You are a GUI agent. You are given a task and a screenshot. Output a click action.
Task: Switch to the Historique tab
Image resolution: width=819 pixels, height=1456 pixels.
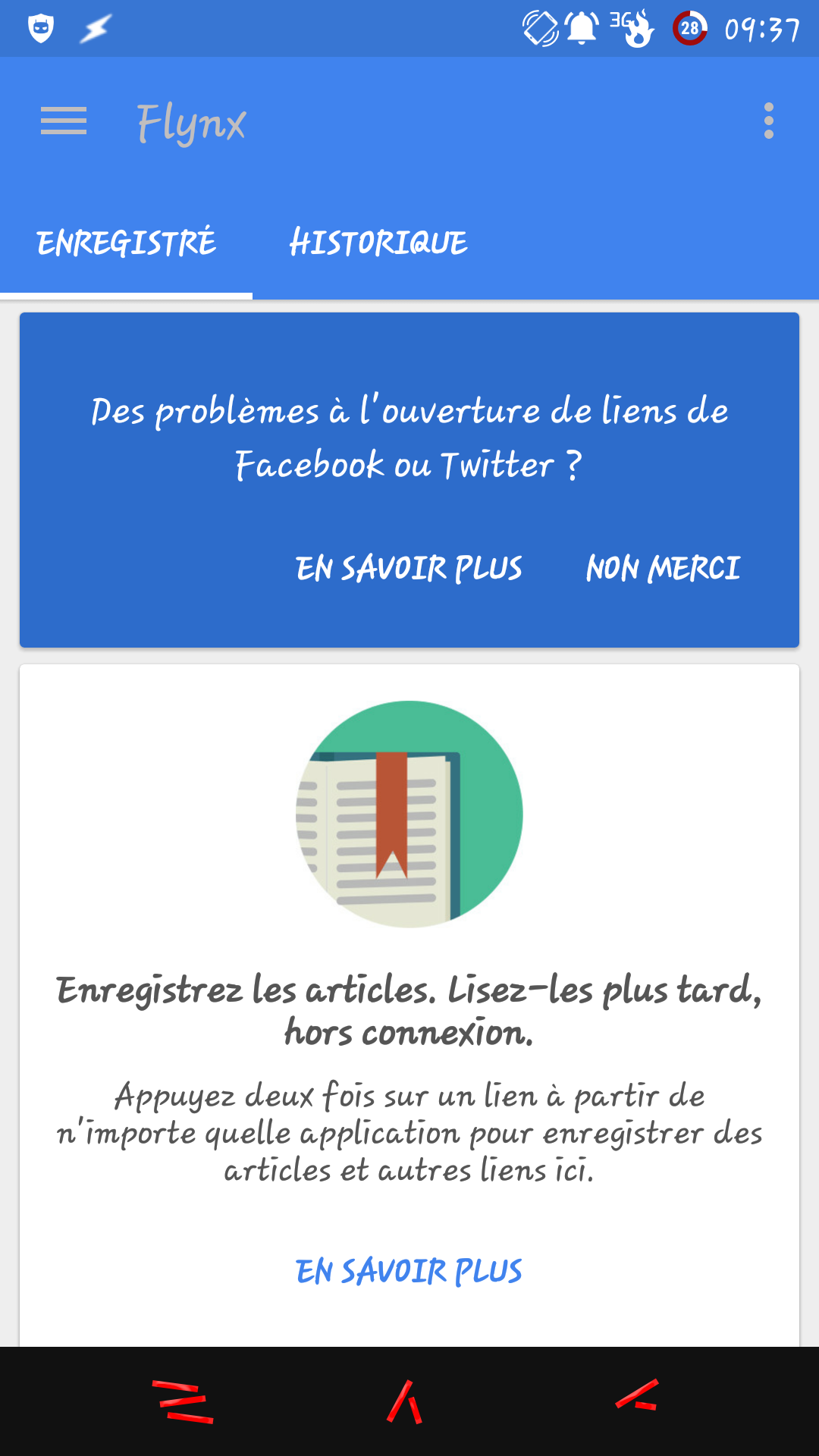tap(378, 243)
